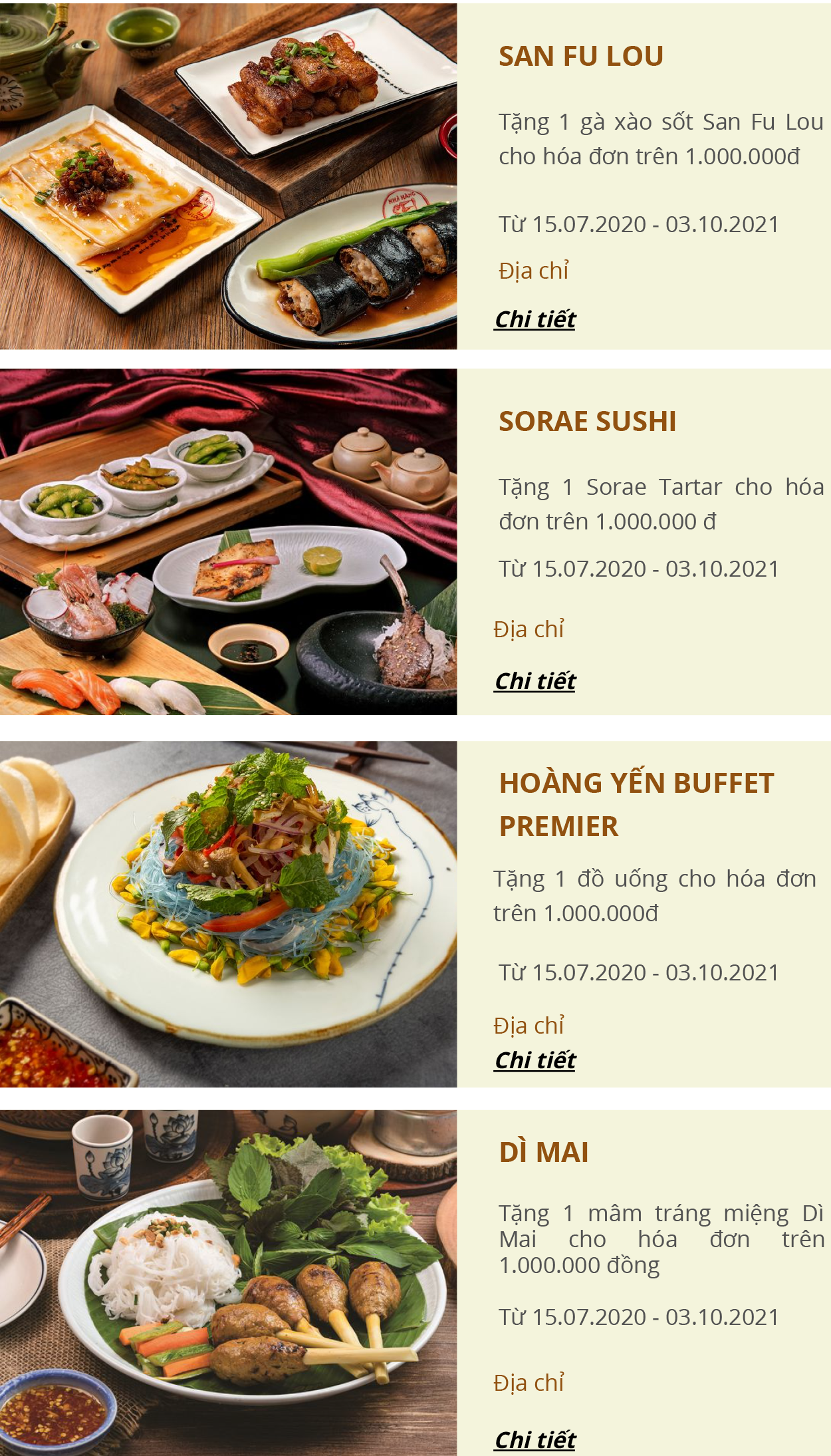The width and height of the screenshot is (831, 1456).
Task: Open Chi tiết link for Sorae Sushi
Action: pyautogui.click(x=535, y=682)
